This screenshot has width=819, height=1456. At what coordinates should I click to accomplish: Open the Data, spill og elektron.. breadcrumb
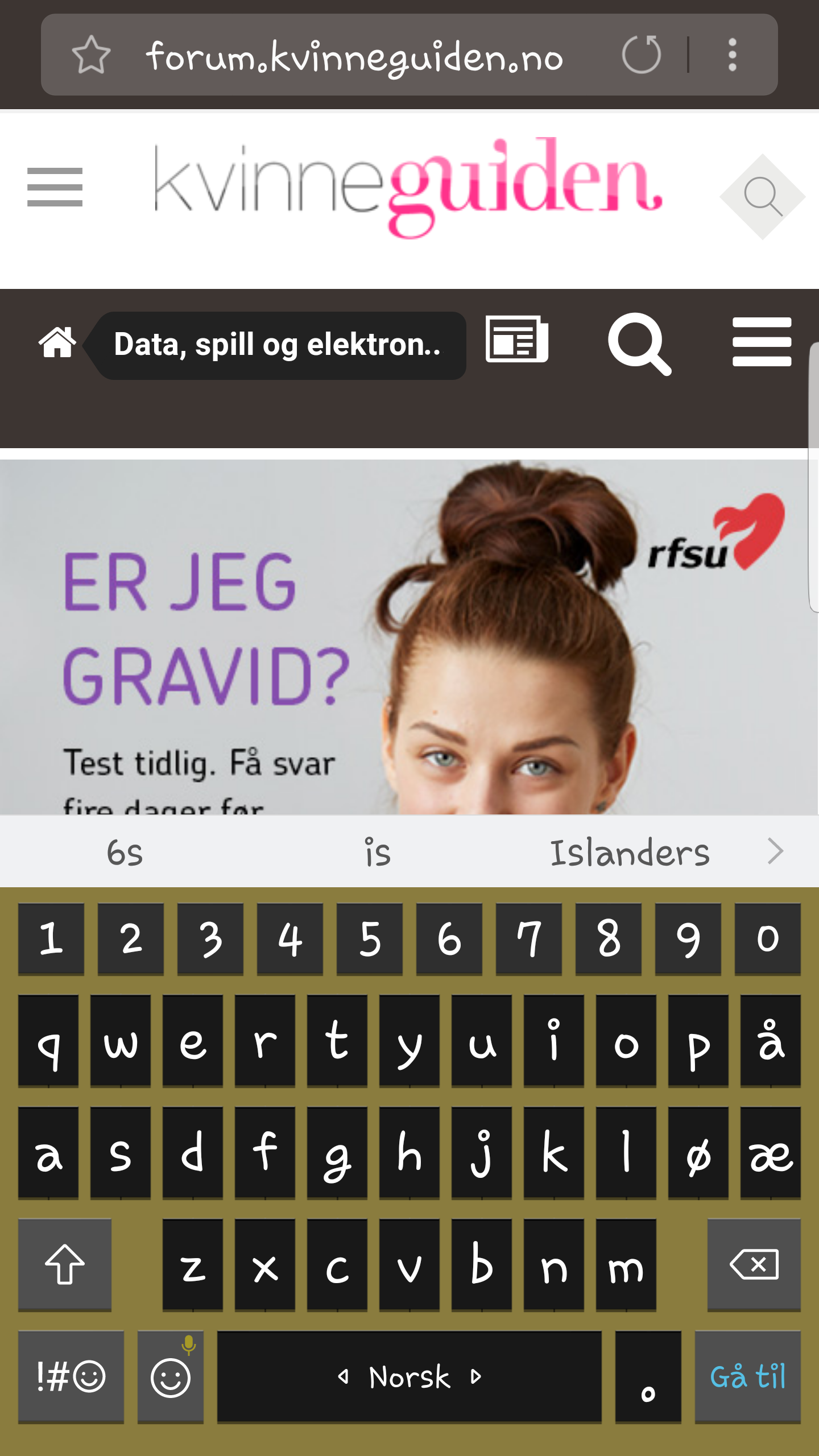click(277, 345)
